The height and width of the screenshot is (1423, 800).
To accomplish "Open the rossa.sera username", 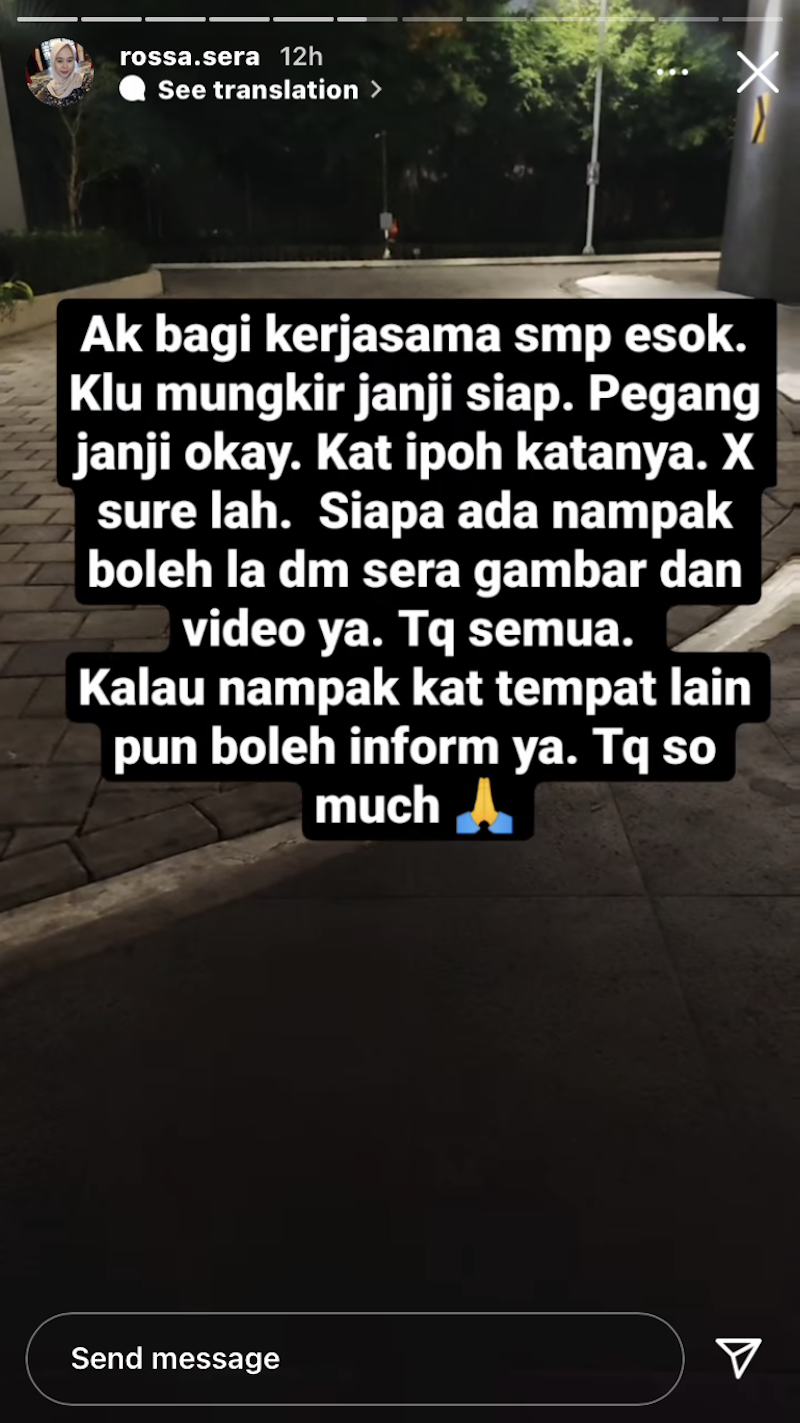I will pyautogui.click(x=189, y=56).
